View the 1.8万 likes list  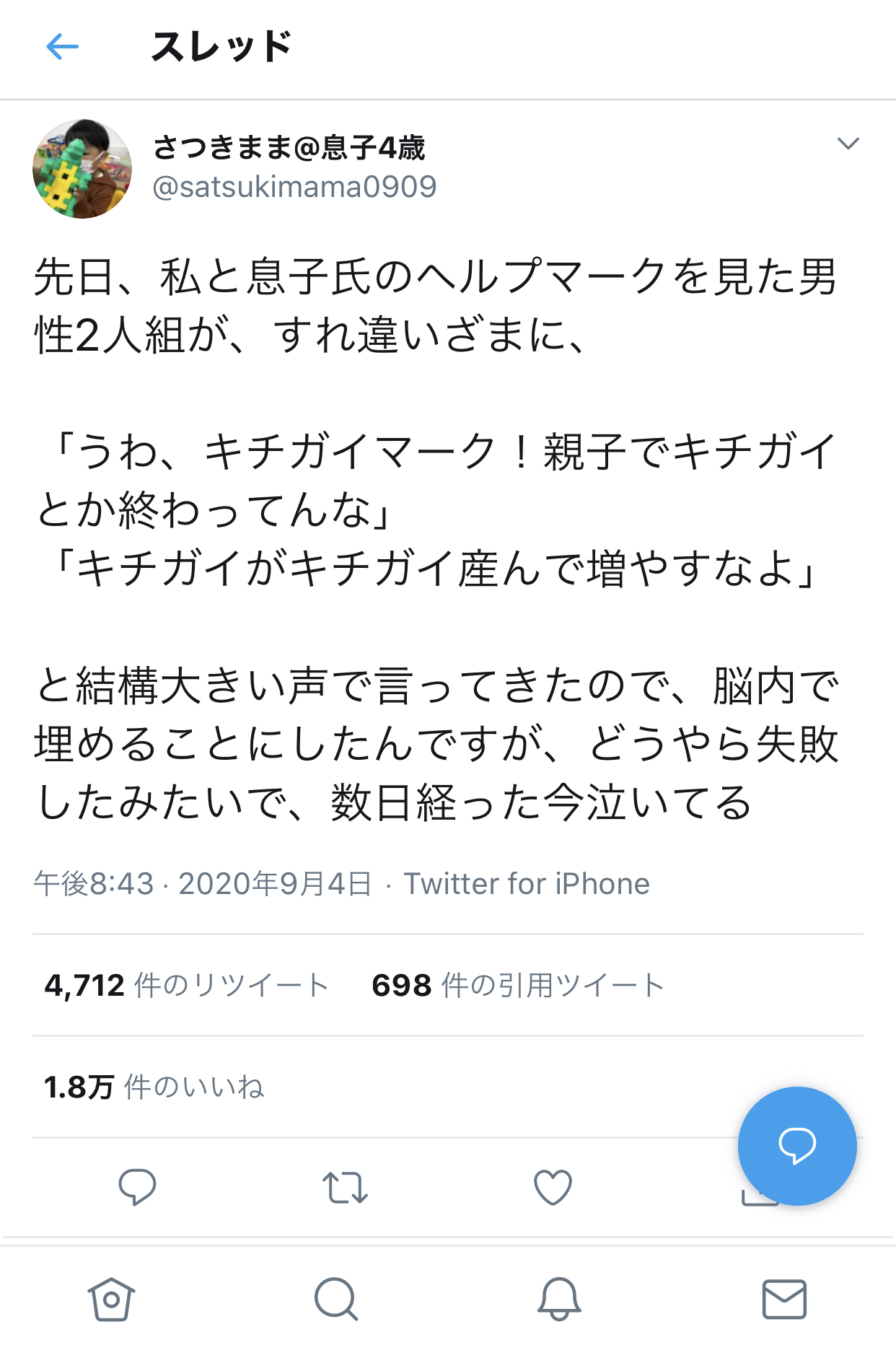[x=154, y=1087]
